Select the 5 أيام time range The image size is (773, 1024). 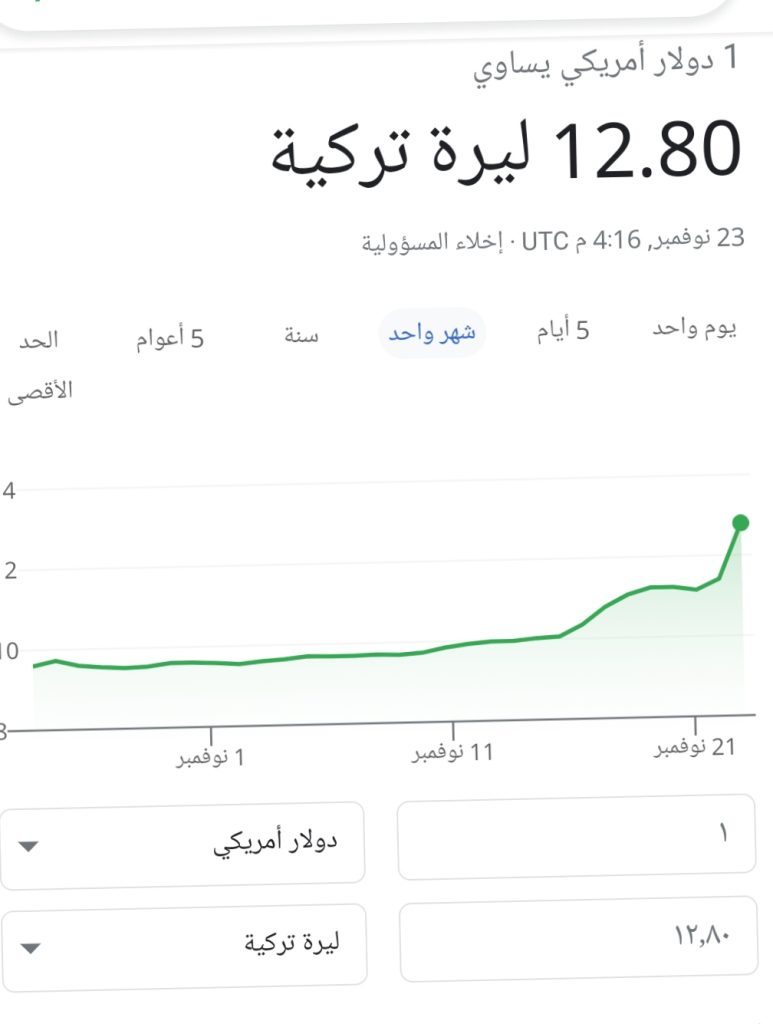[x=562, y=332]
